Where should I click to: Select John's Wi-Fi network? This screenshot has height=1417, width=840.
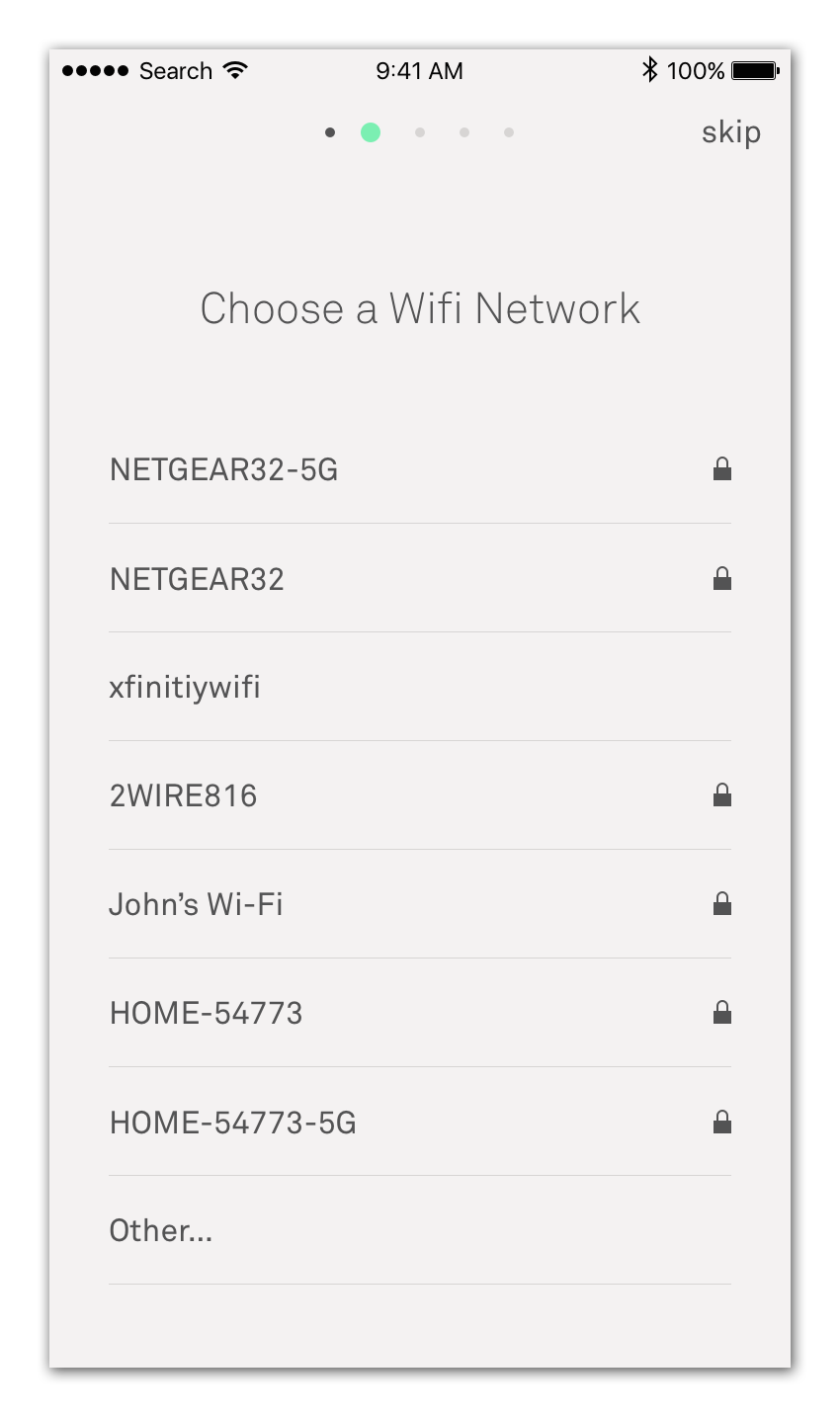pos(420,904)
